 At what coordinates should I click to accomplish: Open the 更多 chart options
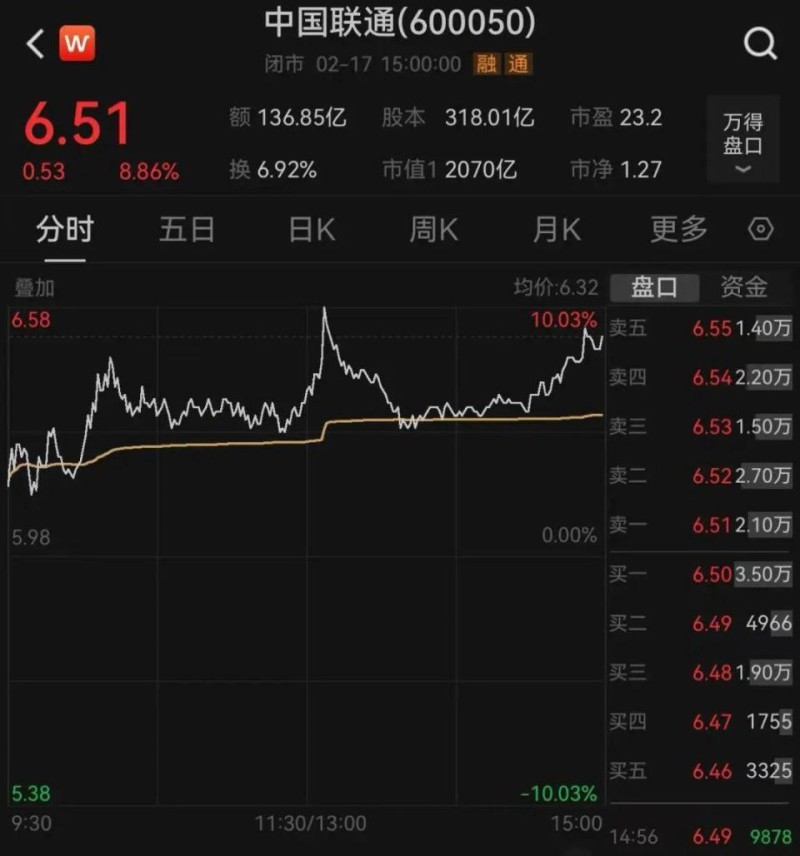pyautogui.click(x=679, y=230)
